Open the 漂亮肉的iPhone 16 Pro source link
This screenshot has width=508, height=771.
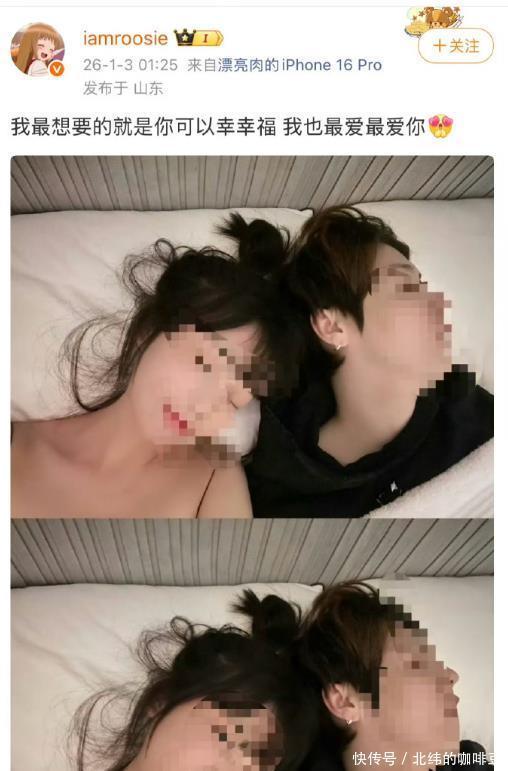coord(299,65)
